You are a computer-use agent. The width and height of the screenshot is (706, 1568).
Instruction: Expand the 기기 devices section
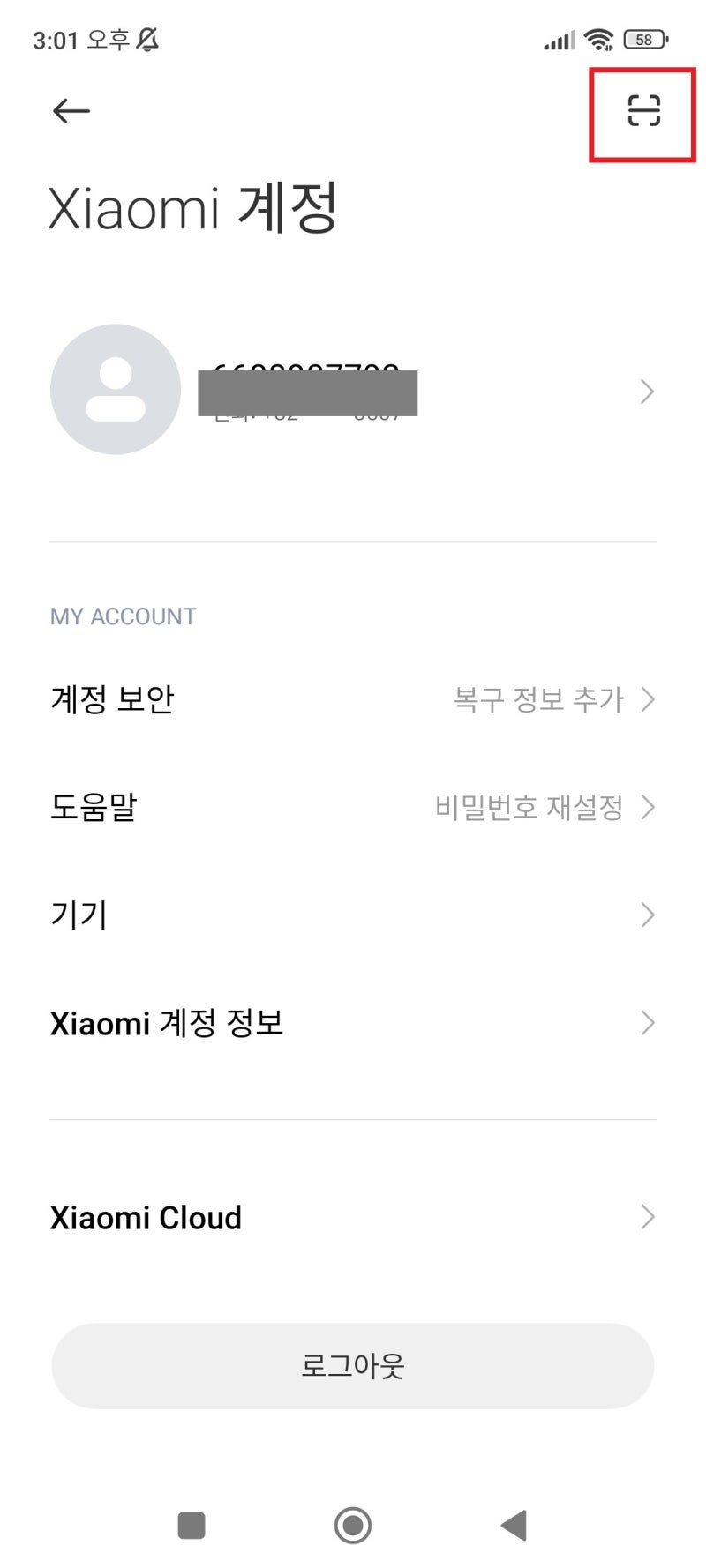353,915
